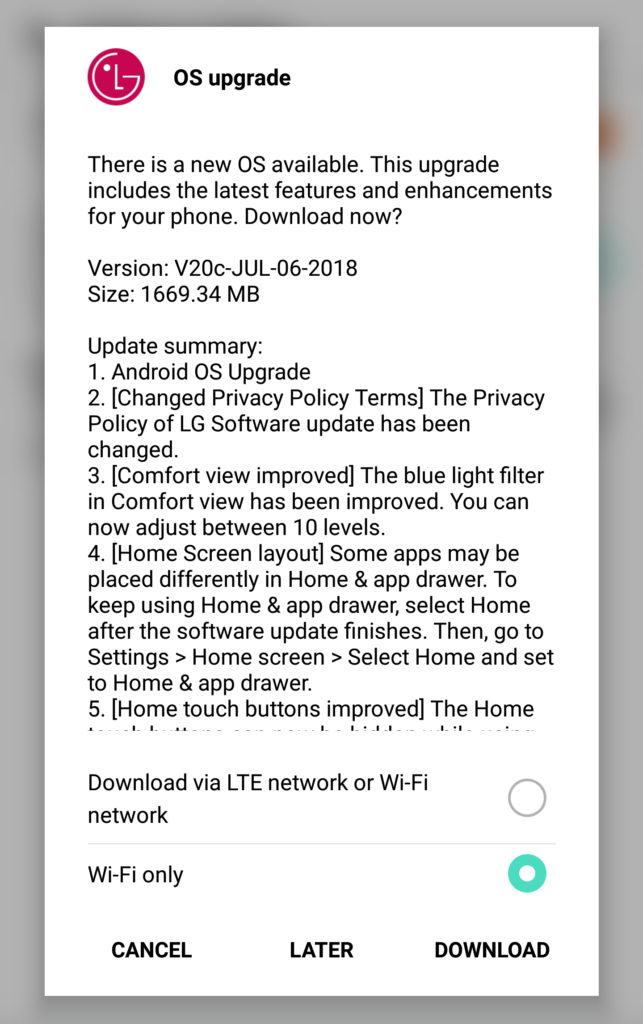Select Download via LTE network or Wi-Fi

[526, 798]
